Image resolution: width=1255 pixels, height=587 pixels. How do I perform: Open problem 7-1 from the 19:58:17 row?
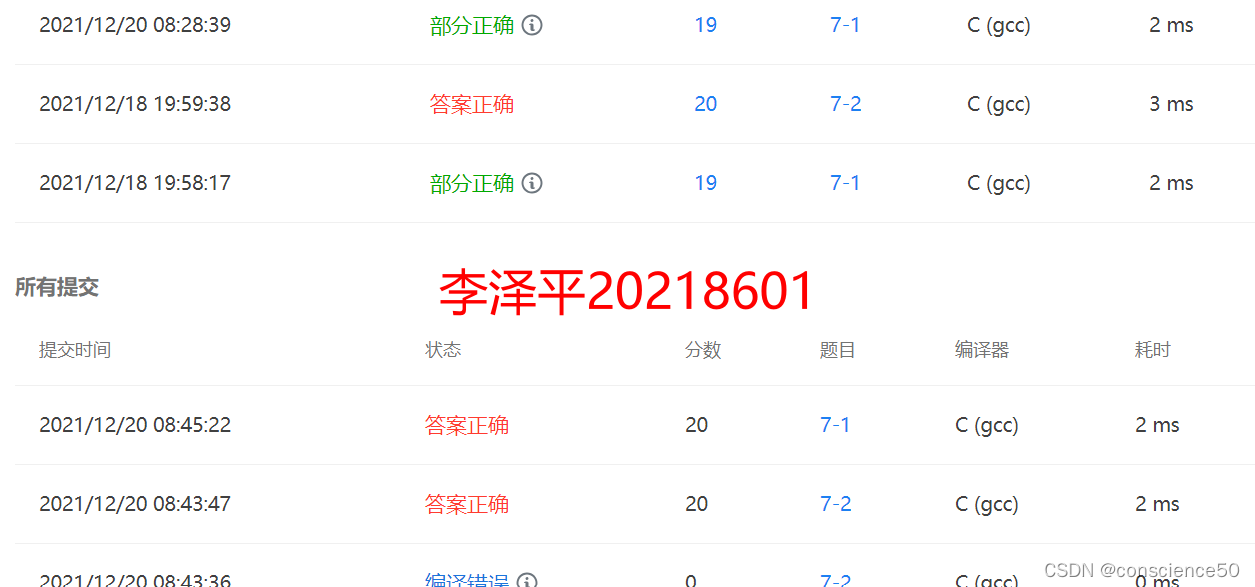tap(845, 183)
